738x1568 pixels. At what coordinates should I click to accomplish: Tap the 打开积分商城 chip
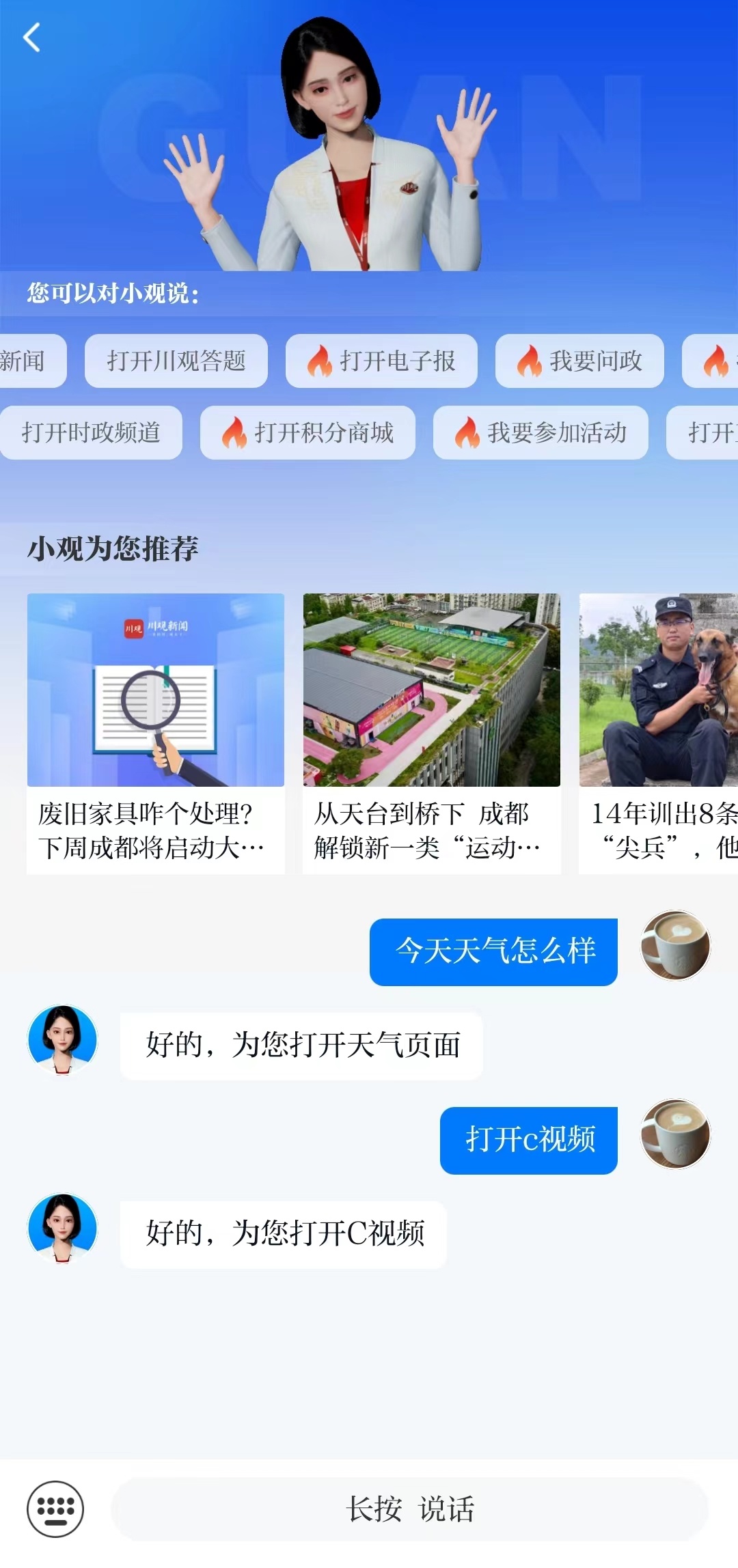coord(307,432)
